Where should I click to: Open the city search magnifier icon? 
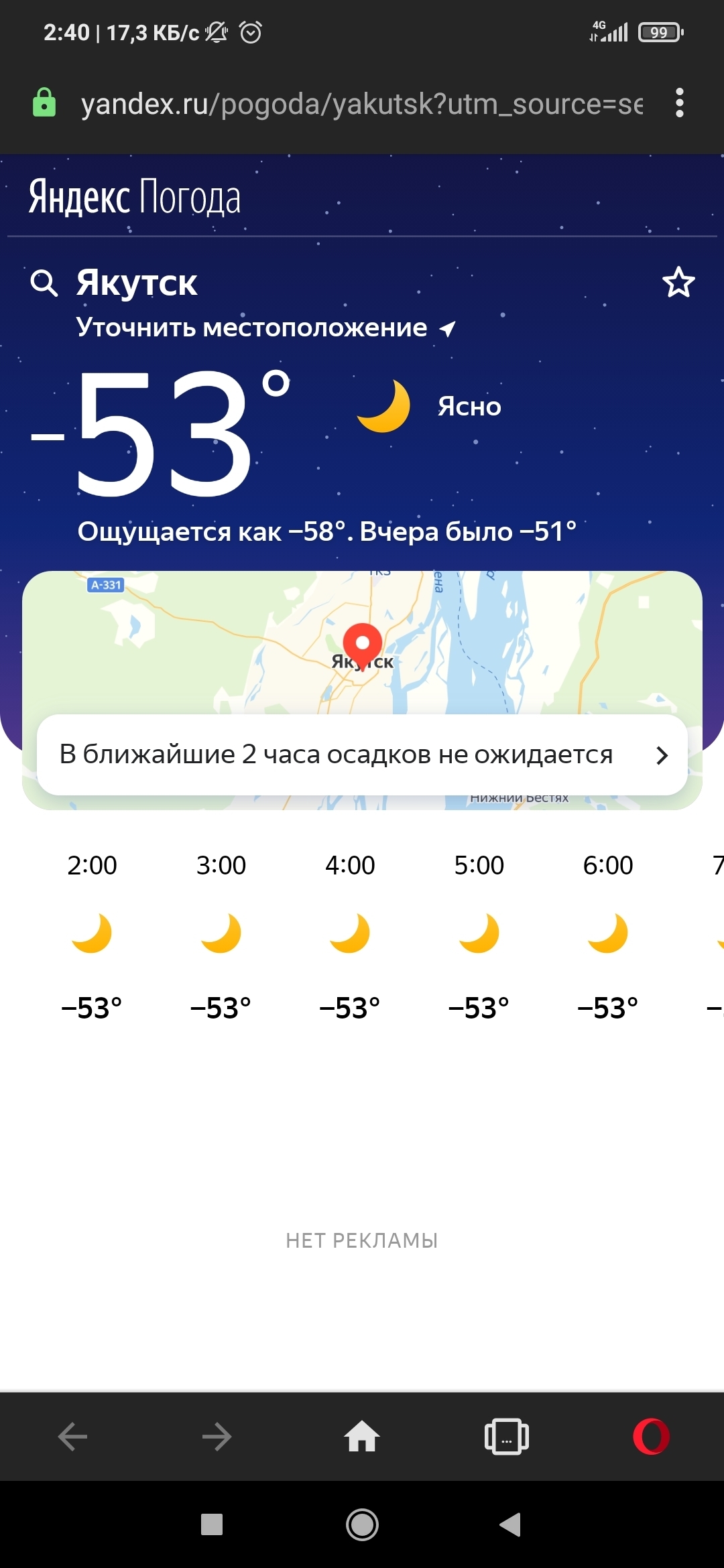pos(44,283)
